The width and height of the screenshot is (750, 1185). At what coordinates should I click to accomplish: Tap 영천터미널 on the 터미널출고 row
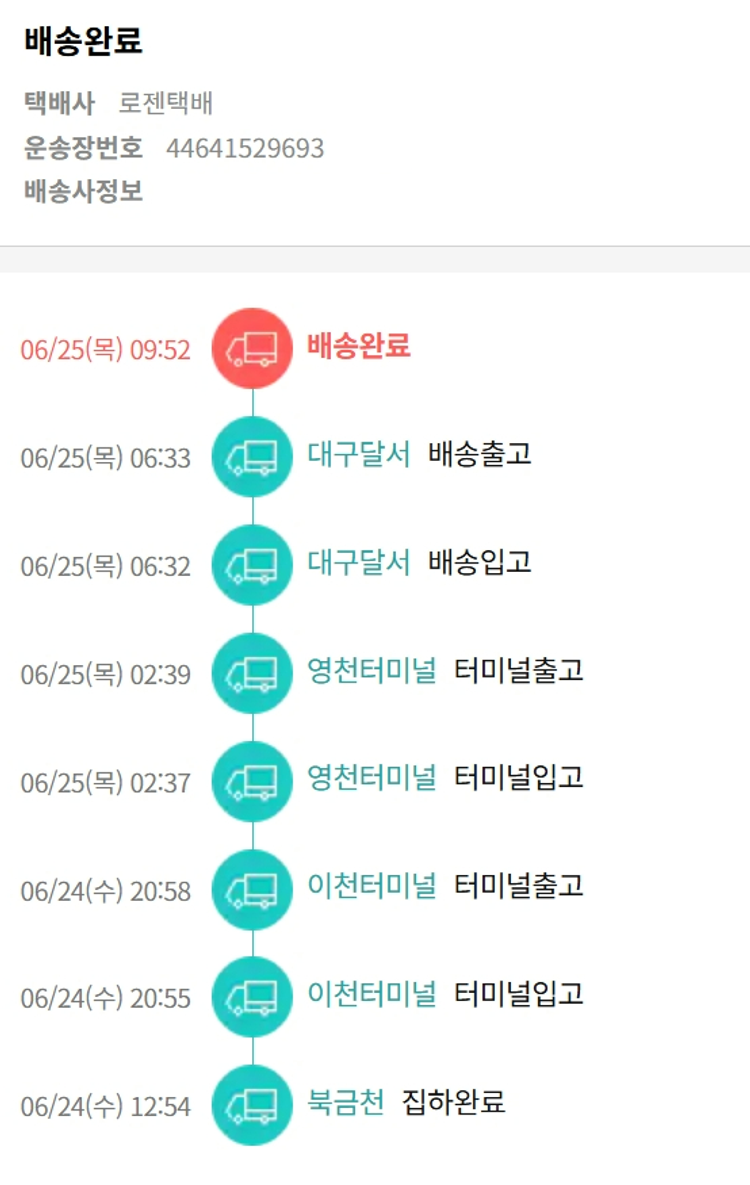pyautogui.click(x=372, y=670)
